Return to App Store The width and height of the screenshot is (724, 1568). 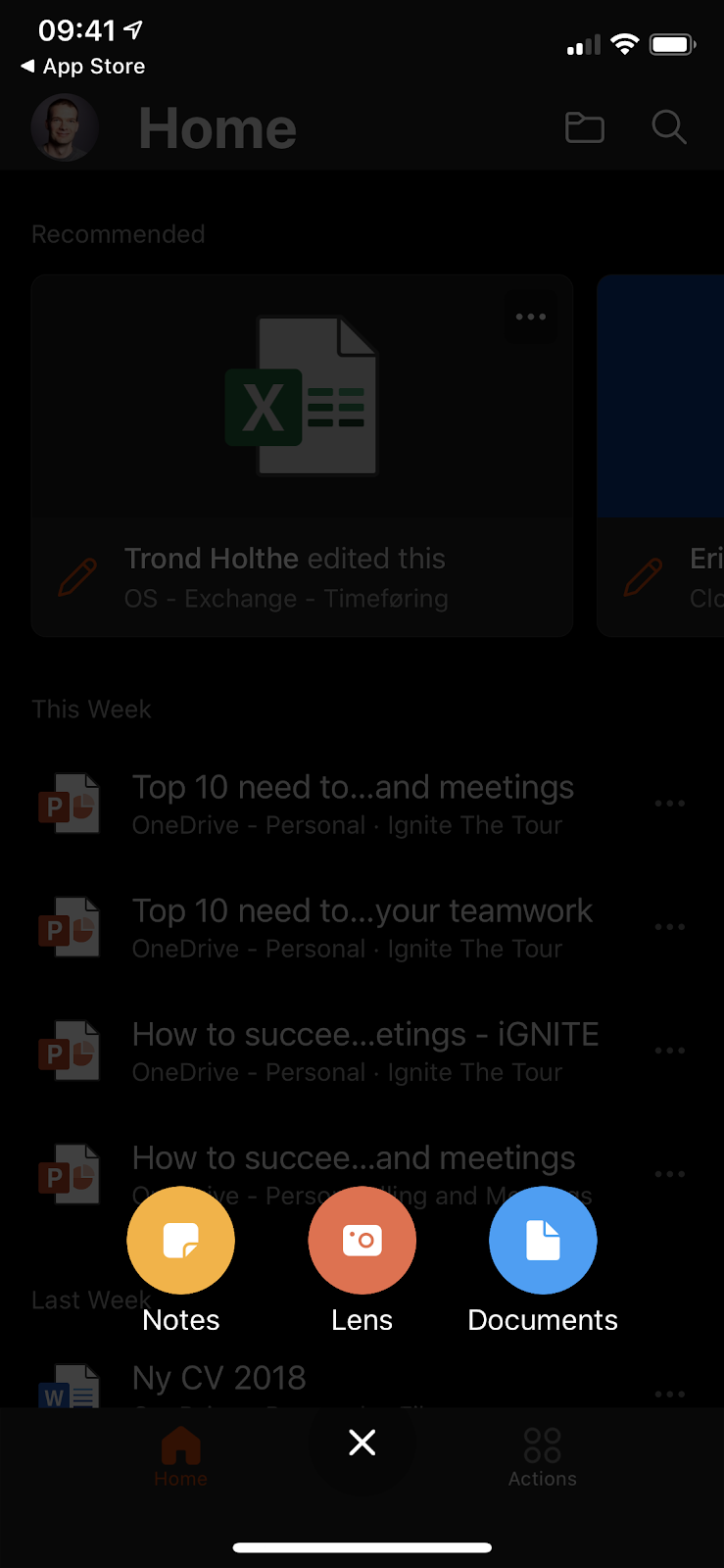pyautogui.click(x=83, y=67)
